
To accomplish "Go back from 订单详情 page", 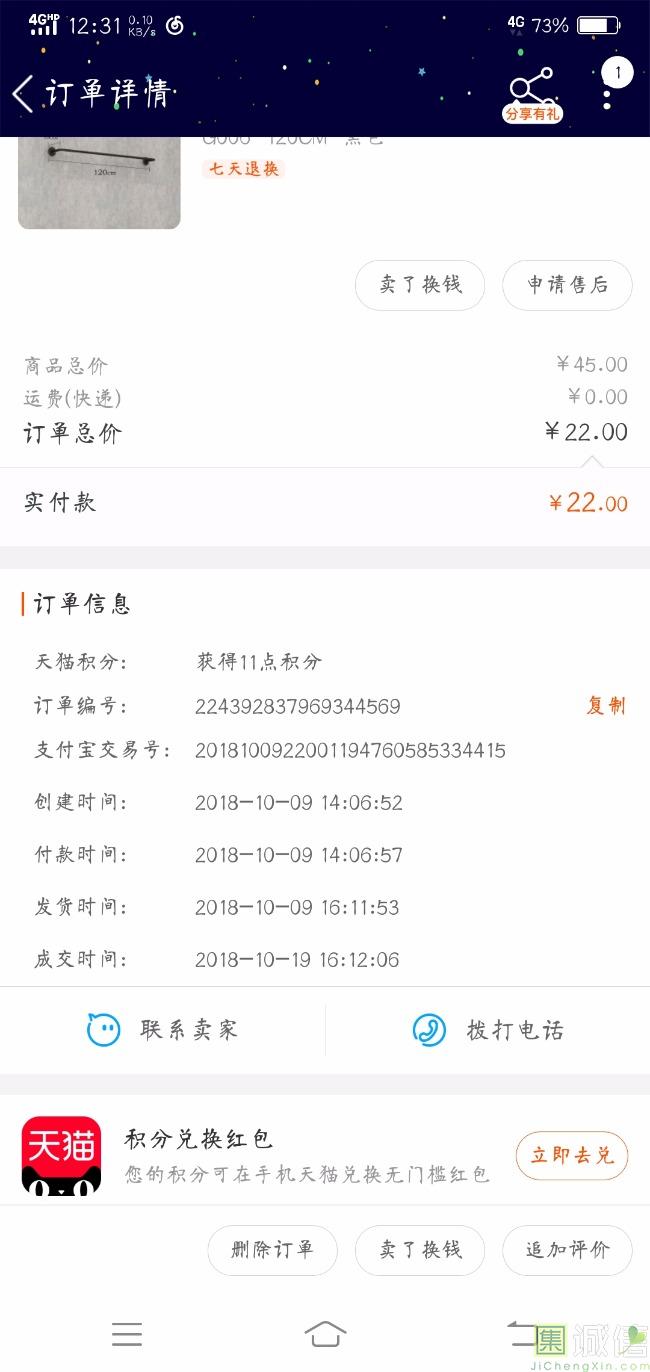I will (23, 94).
